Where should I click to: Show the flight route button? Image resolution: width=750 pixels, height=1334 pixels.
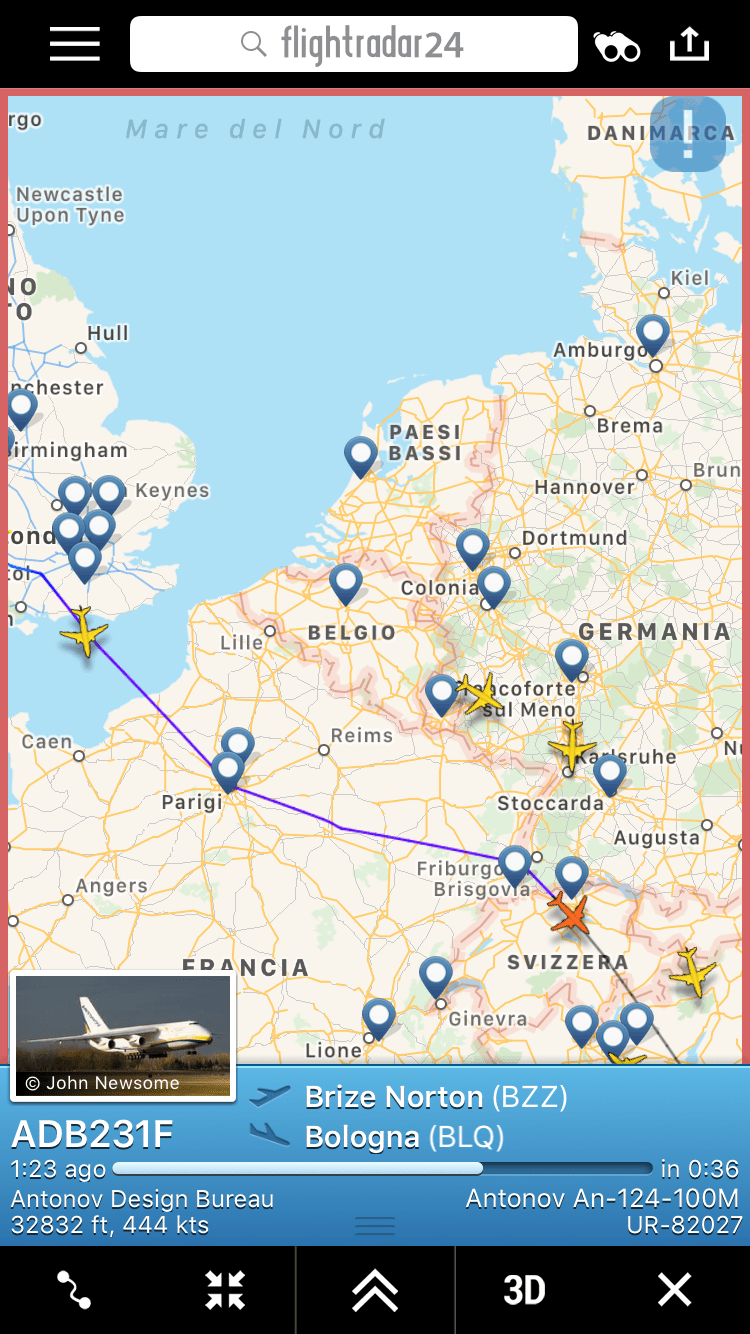(x=74, y=1290)
